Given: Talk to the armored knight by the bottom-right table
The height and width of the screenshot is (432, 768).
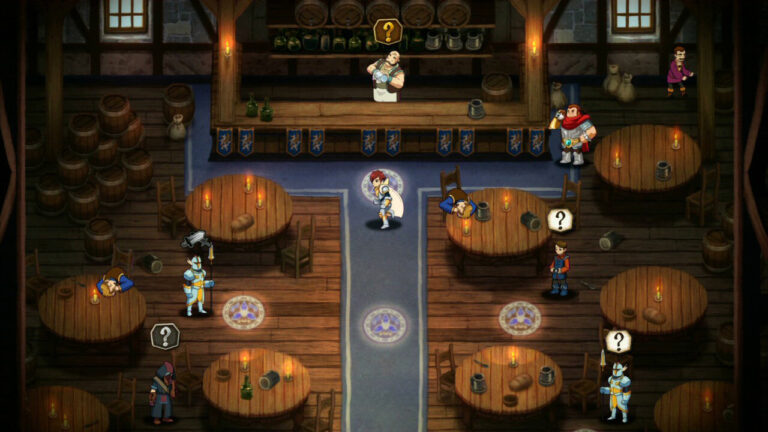Looking at the screenshot, I should click(617, 389).
